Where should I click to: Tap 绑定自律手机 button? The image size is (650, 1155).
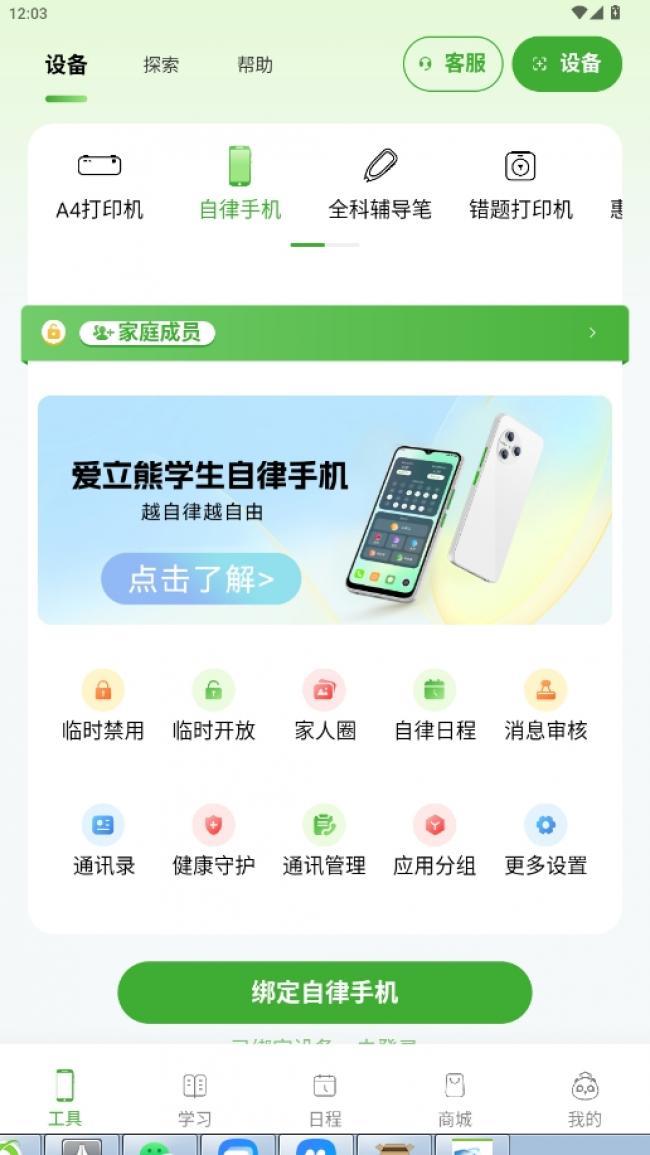pyautogui.click(x=324, y=992)
